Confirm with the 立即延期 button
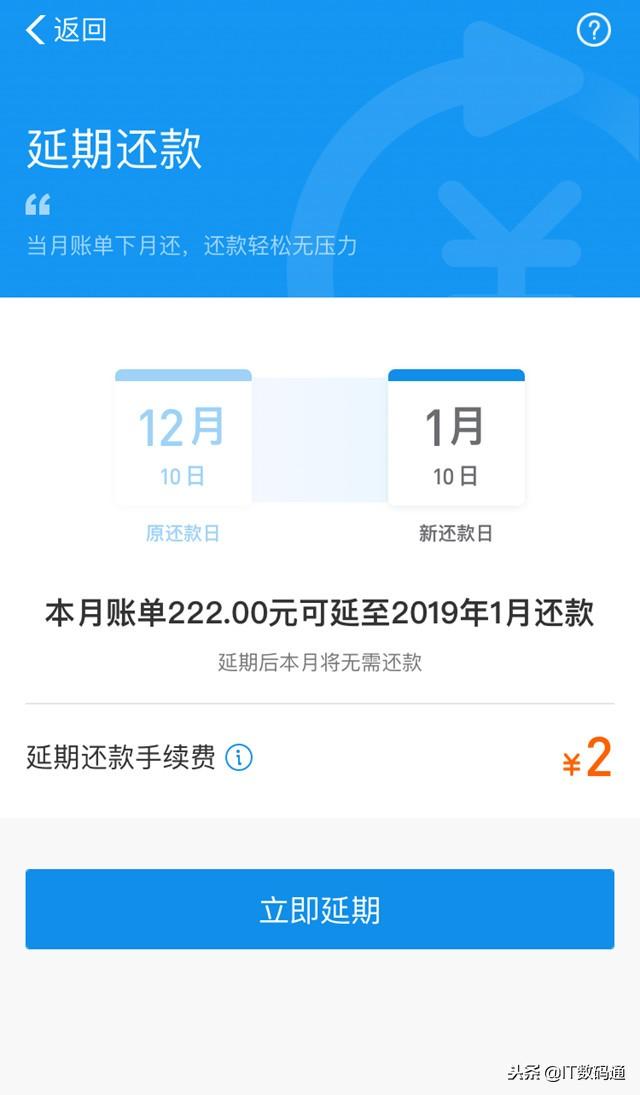This screenshot has width=640, height=1095. (320, 909)
